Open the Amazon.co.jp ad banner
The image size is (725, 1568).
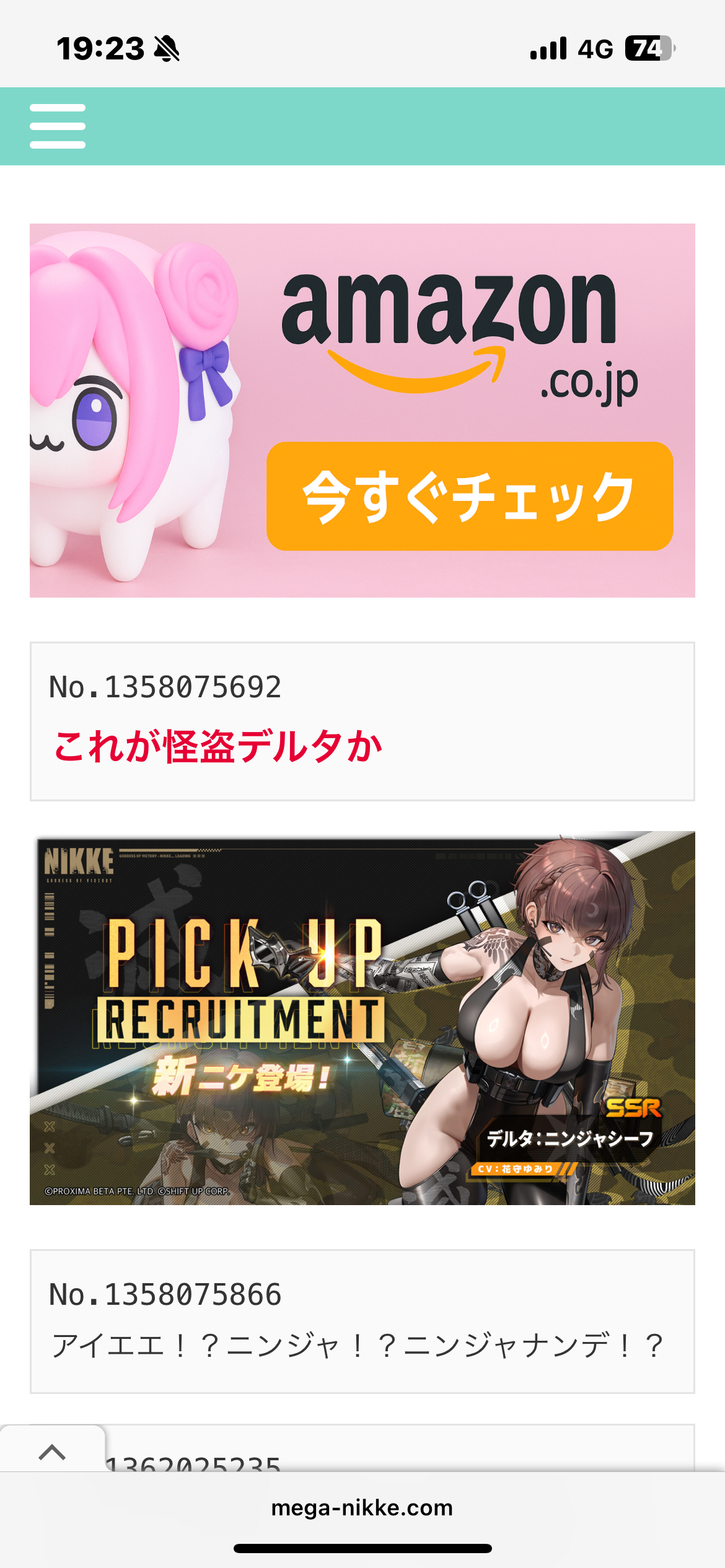tap(362, 410)
